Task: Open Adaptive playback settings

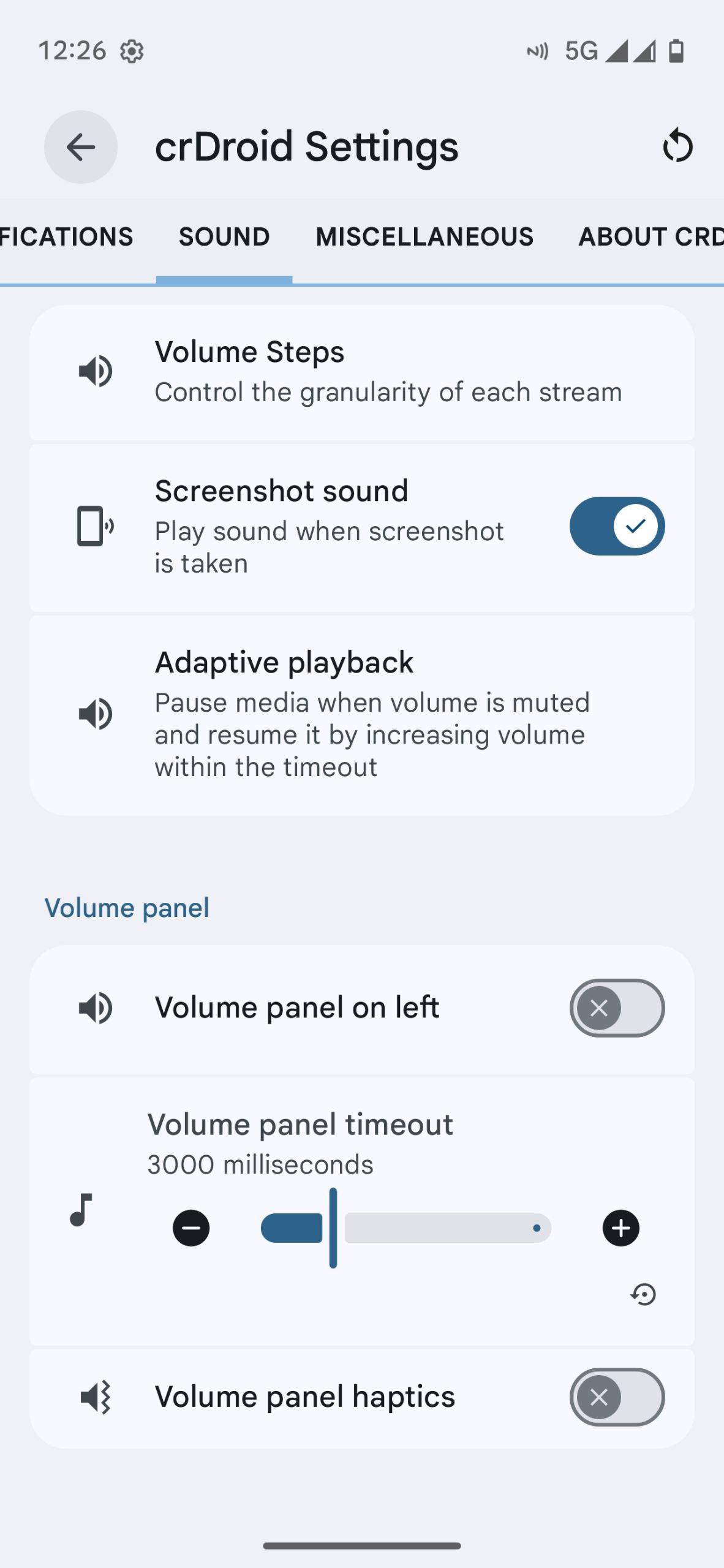Action: coord(361,714)
